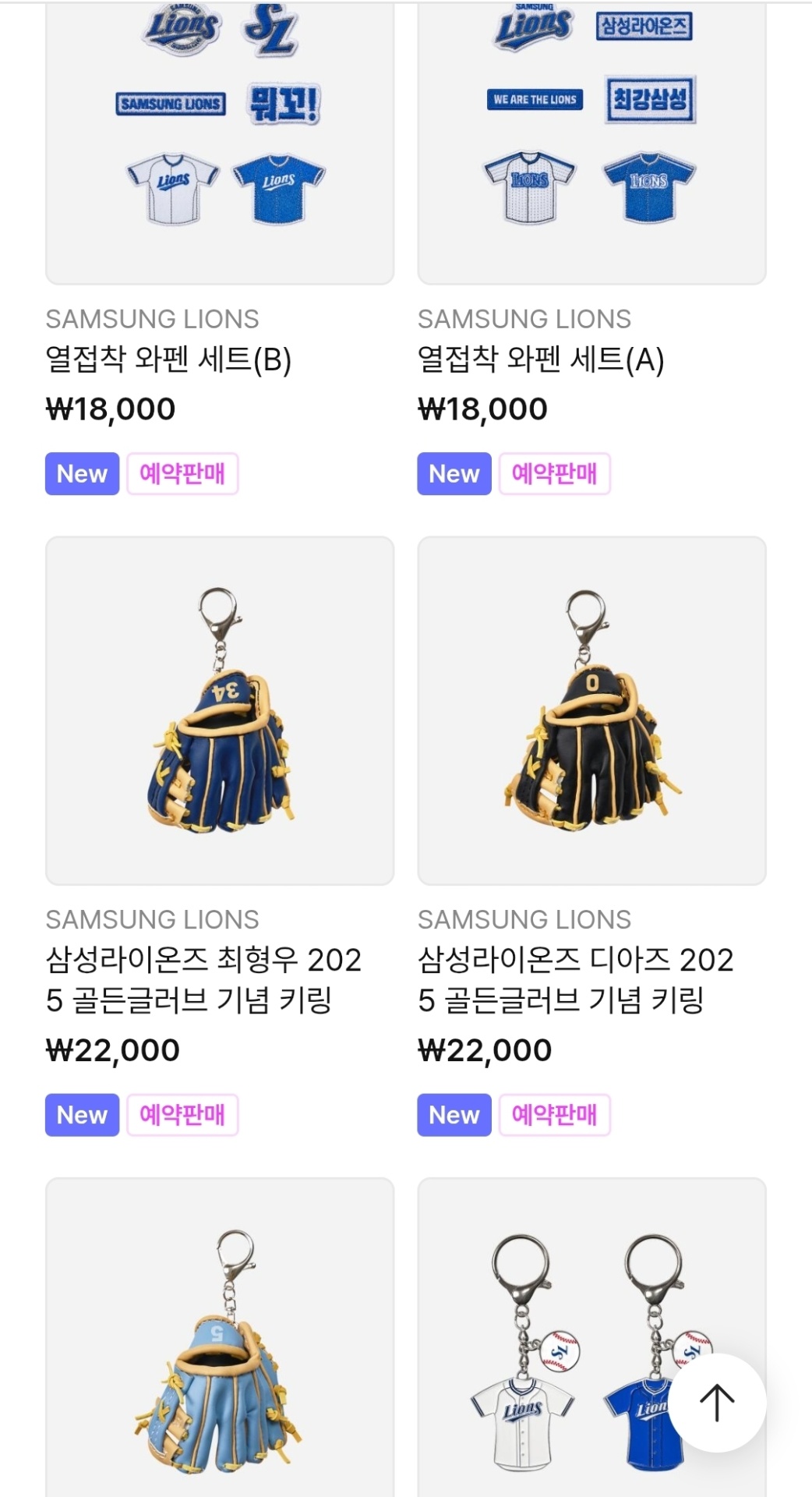Tap the scroll-to-top arrow button
Image resolution: width=812 pixels, height=1497 pixels.
coord(717,1402)
